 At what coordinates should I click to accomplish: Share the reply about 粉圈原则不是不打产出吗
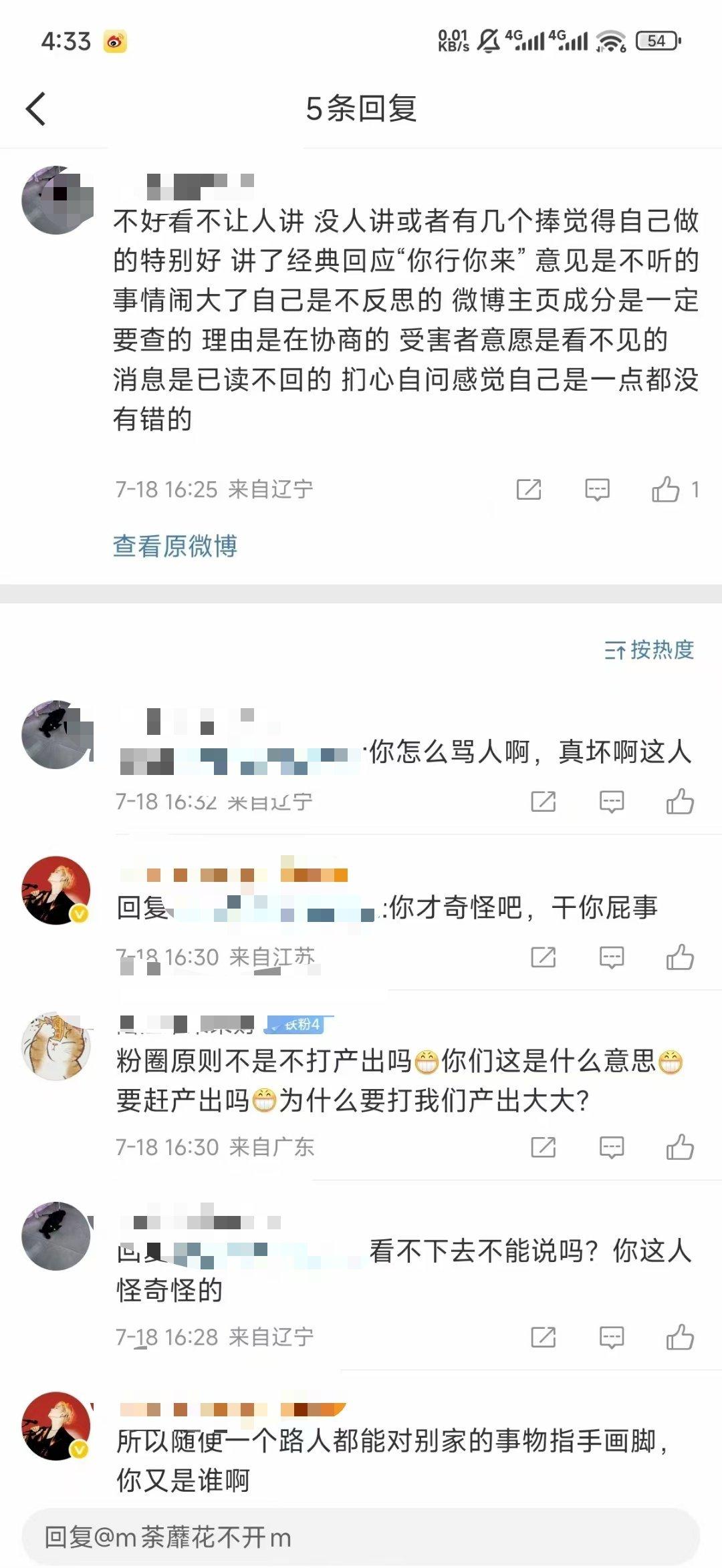(543, 1146)
